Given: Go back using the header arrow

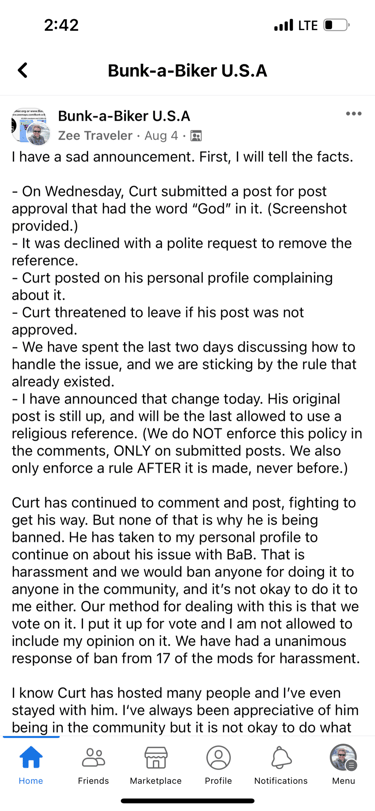Looking at the screenshot, I should point(22,70).
